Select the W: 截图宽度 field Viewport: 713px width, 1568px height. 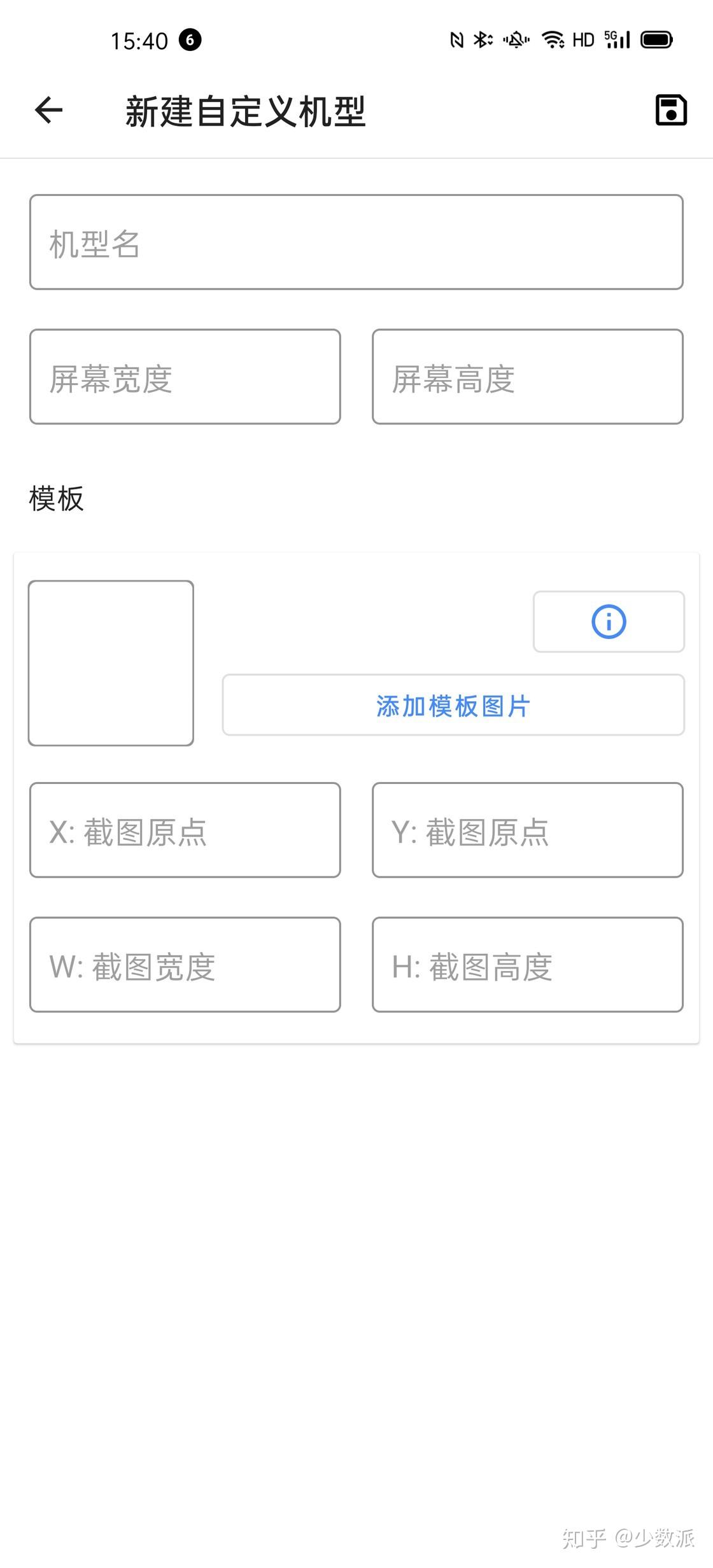coord(185,965)
